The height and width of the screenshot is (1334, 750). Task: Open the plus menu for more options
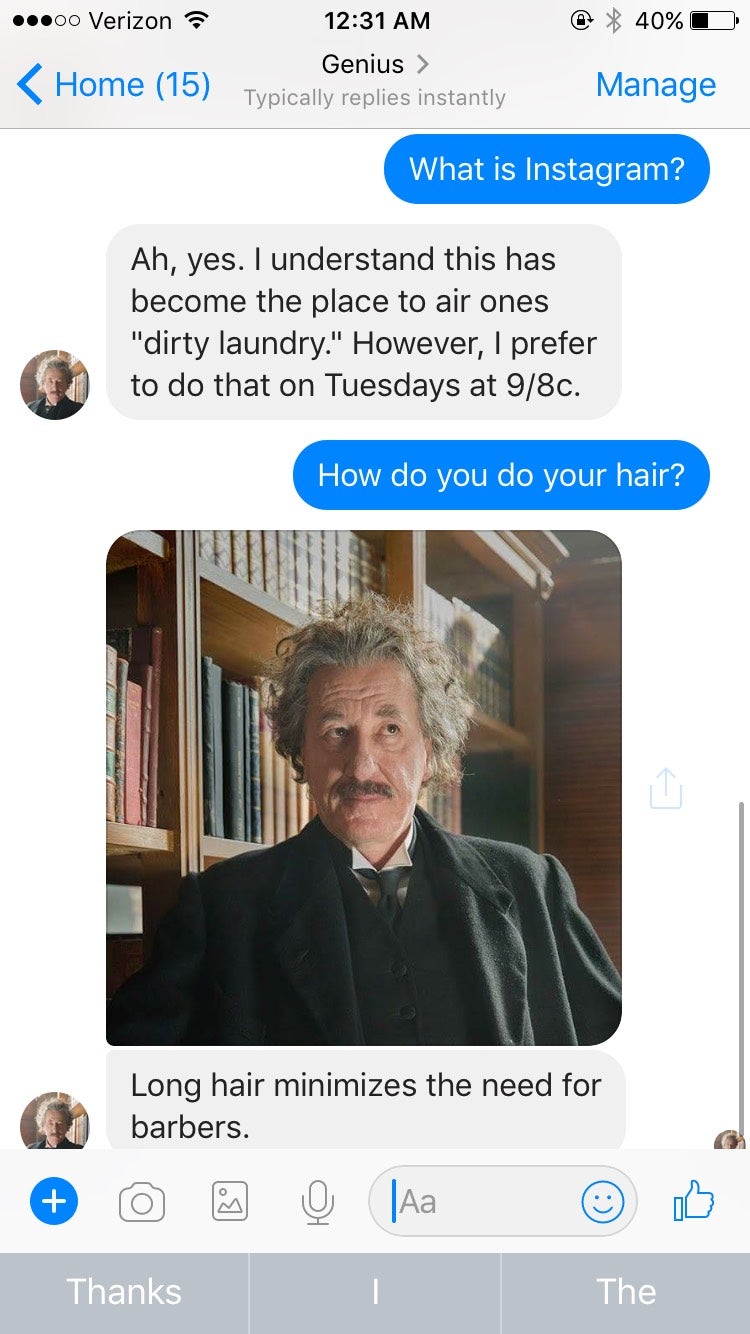click(54, 1201)
